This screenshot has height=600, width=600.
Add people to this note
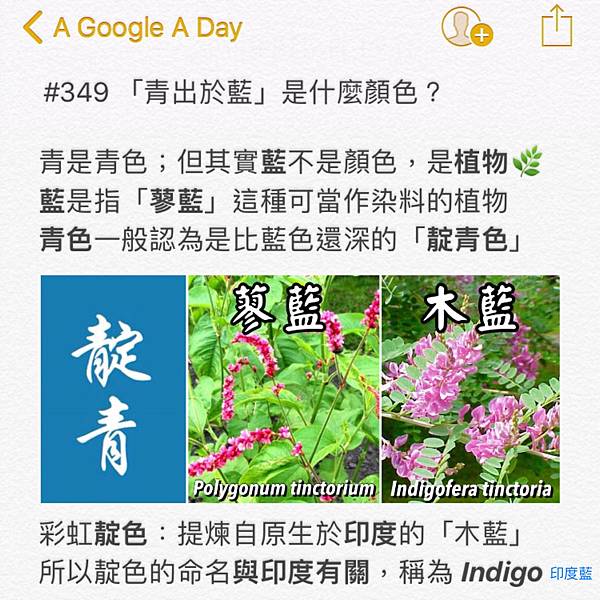[x=466, y=27]
